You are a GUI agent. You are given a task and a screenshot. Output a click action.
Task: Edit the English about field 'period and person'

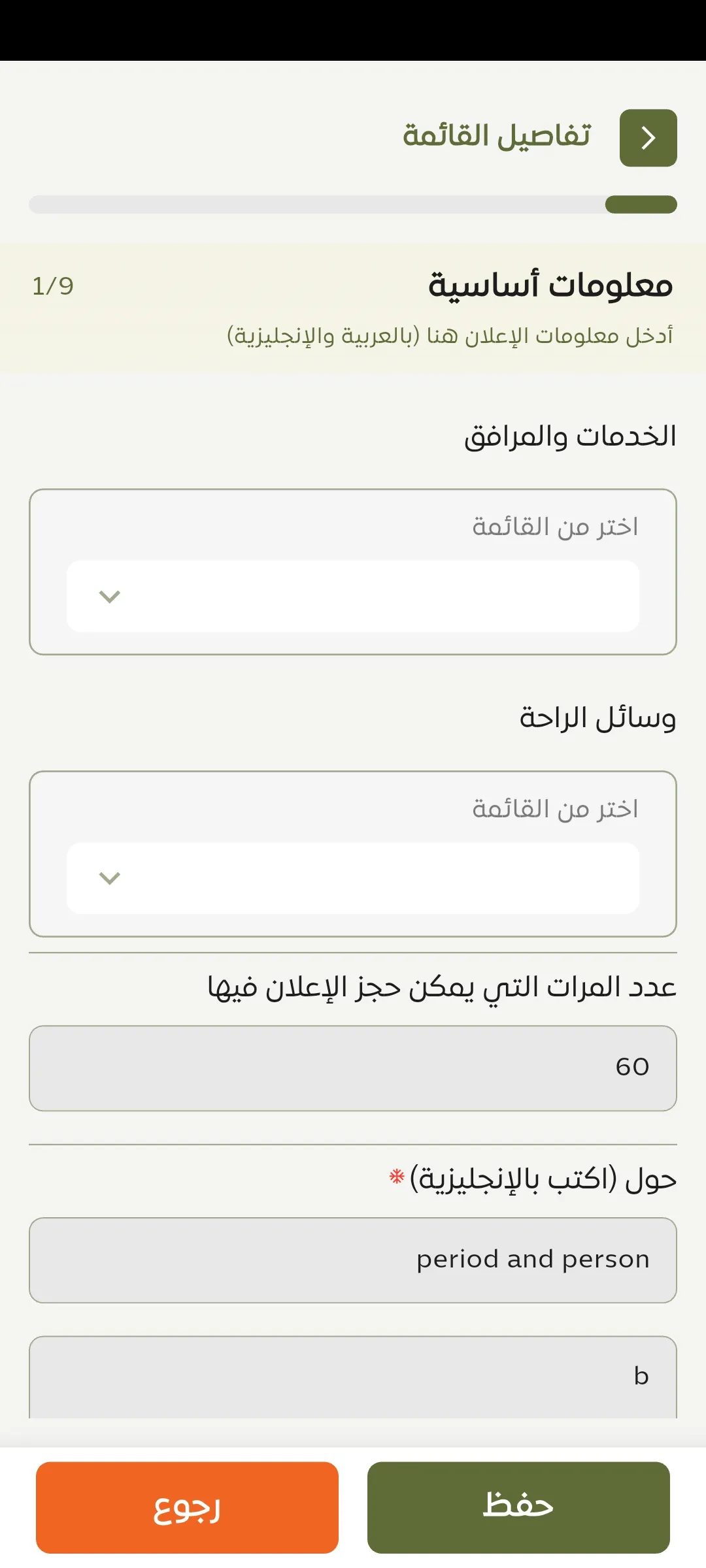pos(353,1260)
